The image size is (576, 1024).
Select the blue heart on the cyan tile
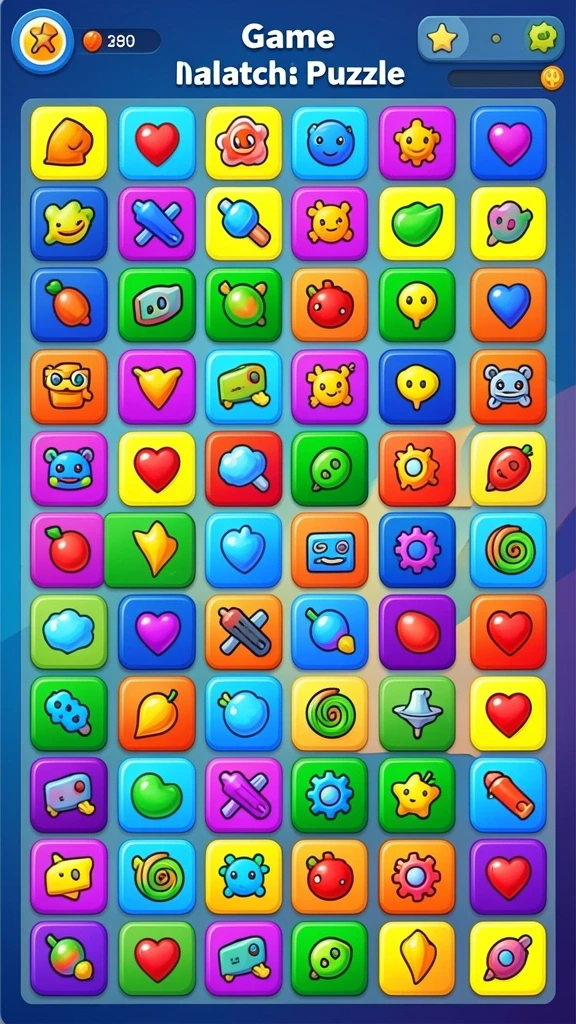click(x=244, y=550)
